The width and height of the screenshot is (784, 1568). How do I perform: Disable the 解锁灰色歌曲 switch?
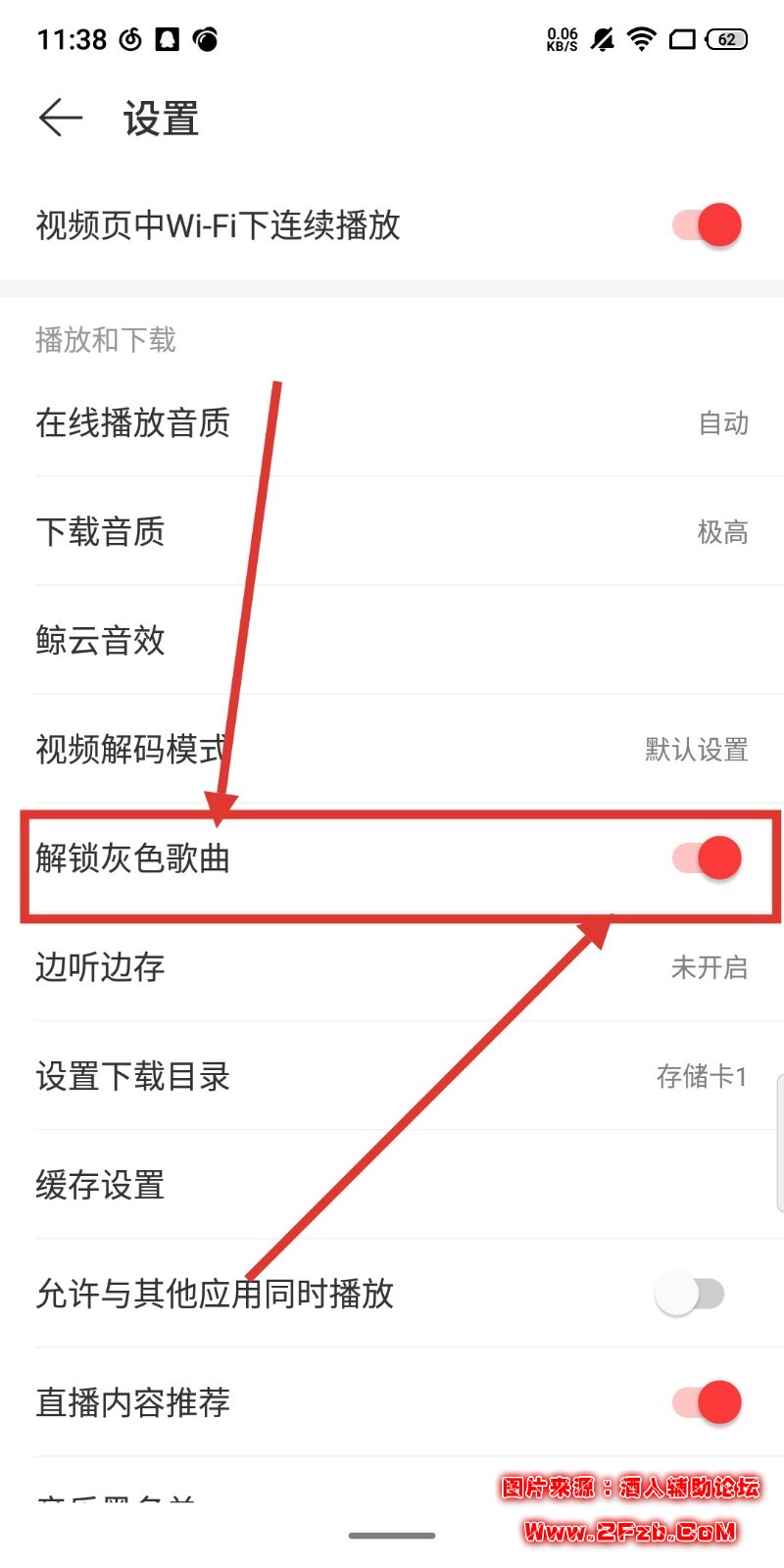pos(707,858)
